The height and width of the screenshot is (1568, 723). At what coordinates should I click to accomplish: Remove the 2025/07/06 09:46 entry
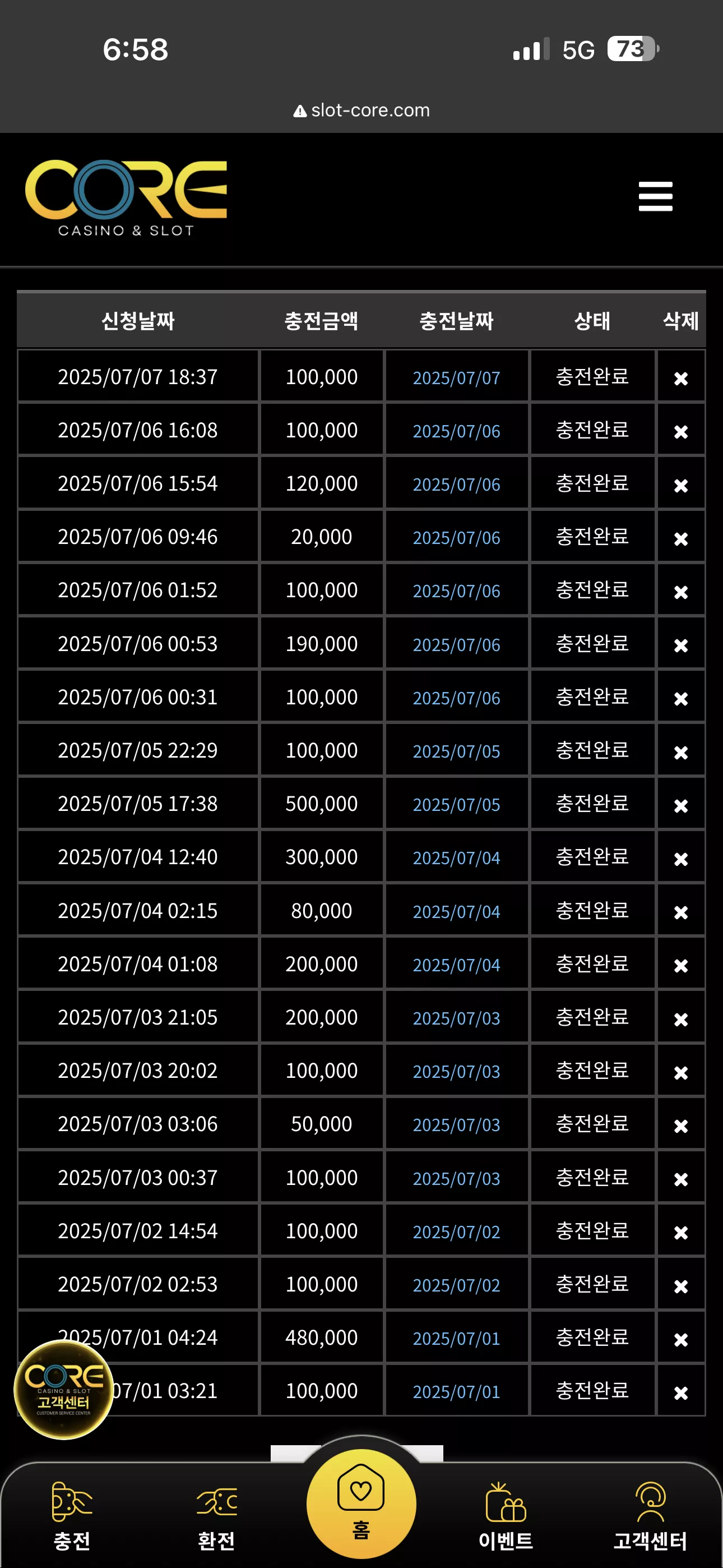(x=680, y=538)
